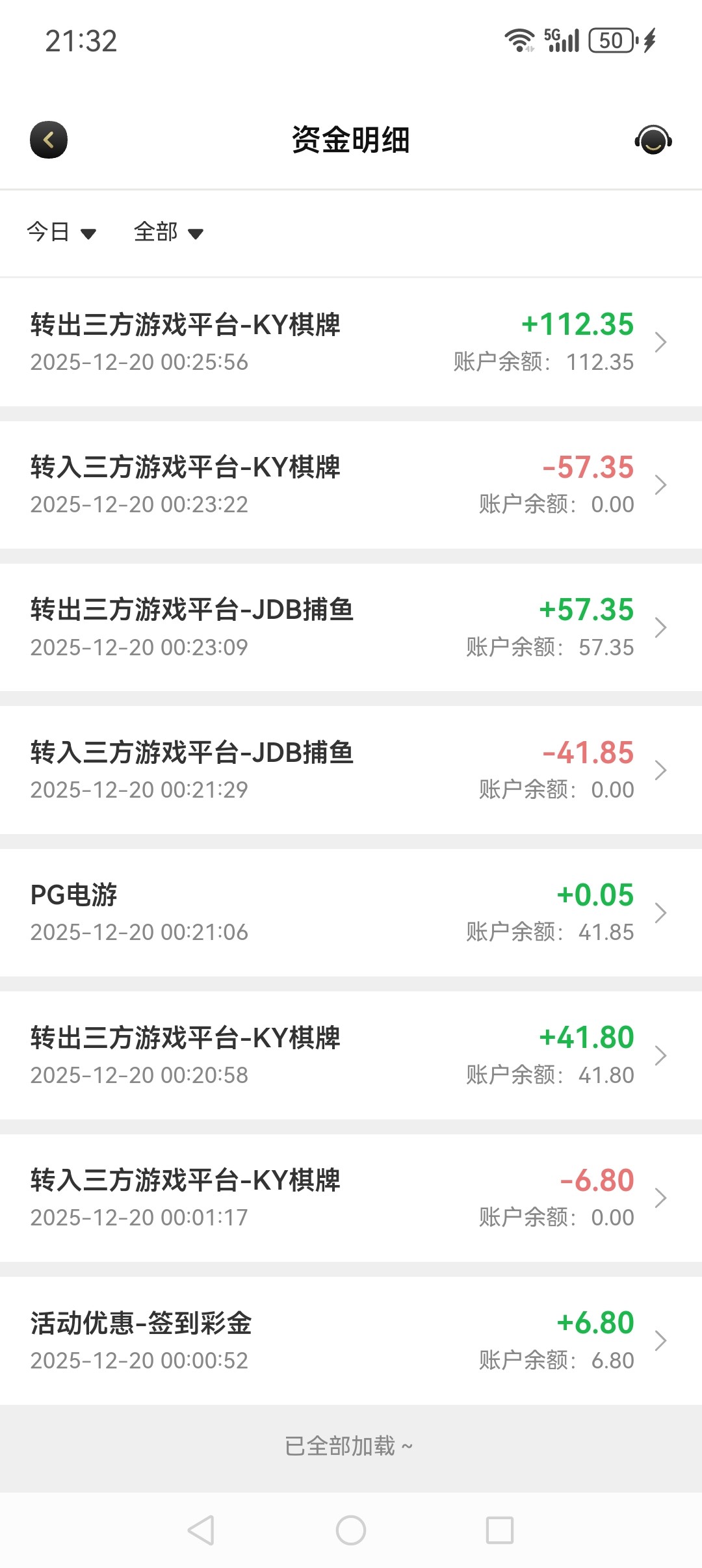Image resolution: width=702 pixels, height=1568 pixels.
Task: Open the PG电游 +0.05 record
Action: [351, 913]
